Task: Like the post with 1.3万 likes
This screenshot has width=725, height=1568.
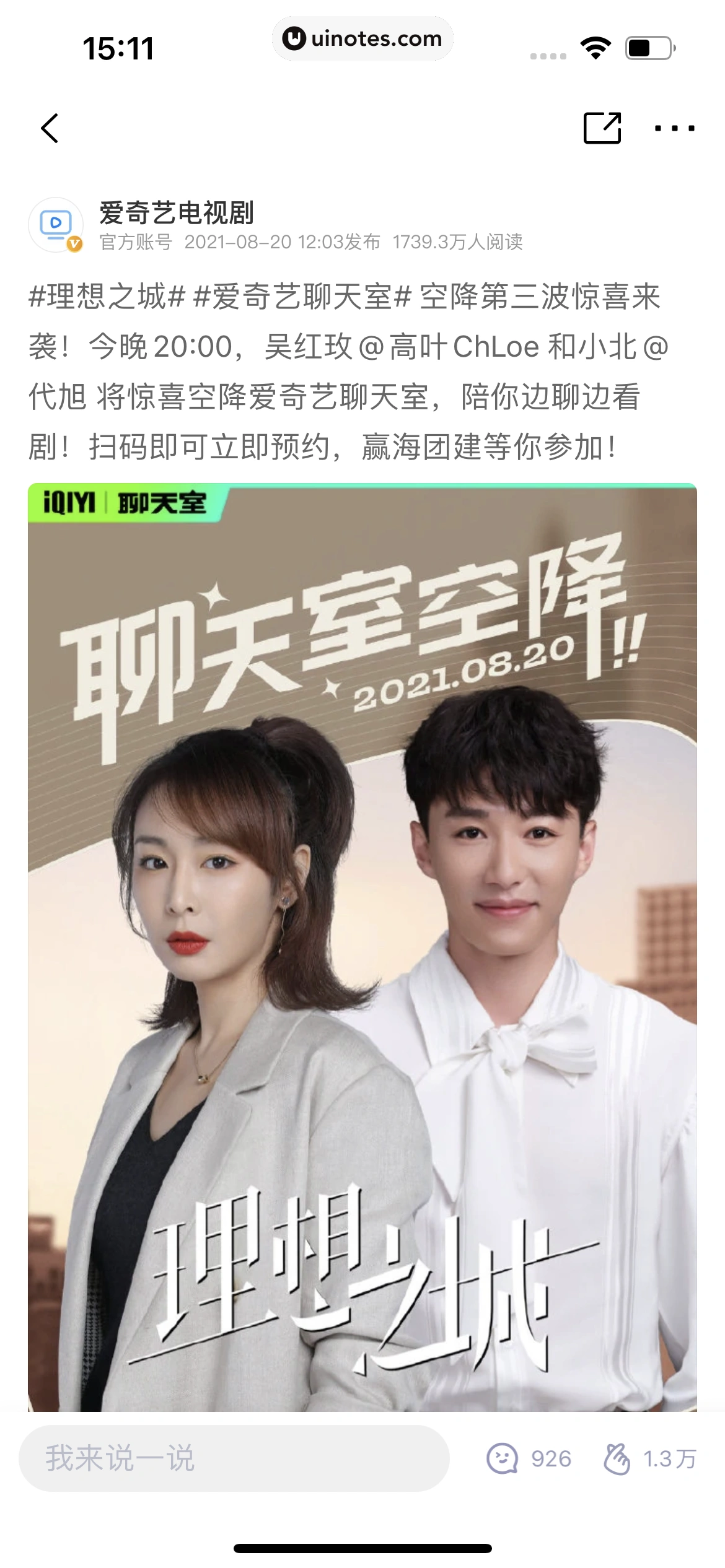Action: point(649,1458)
